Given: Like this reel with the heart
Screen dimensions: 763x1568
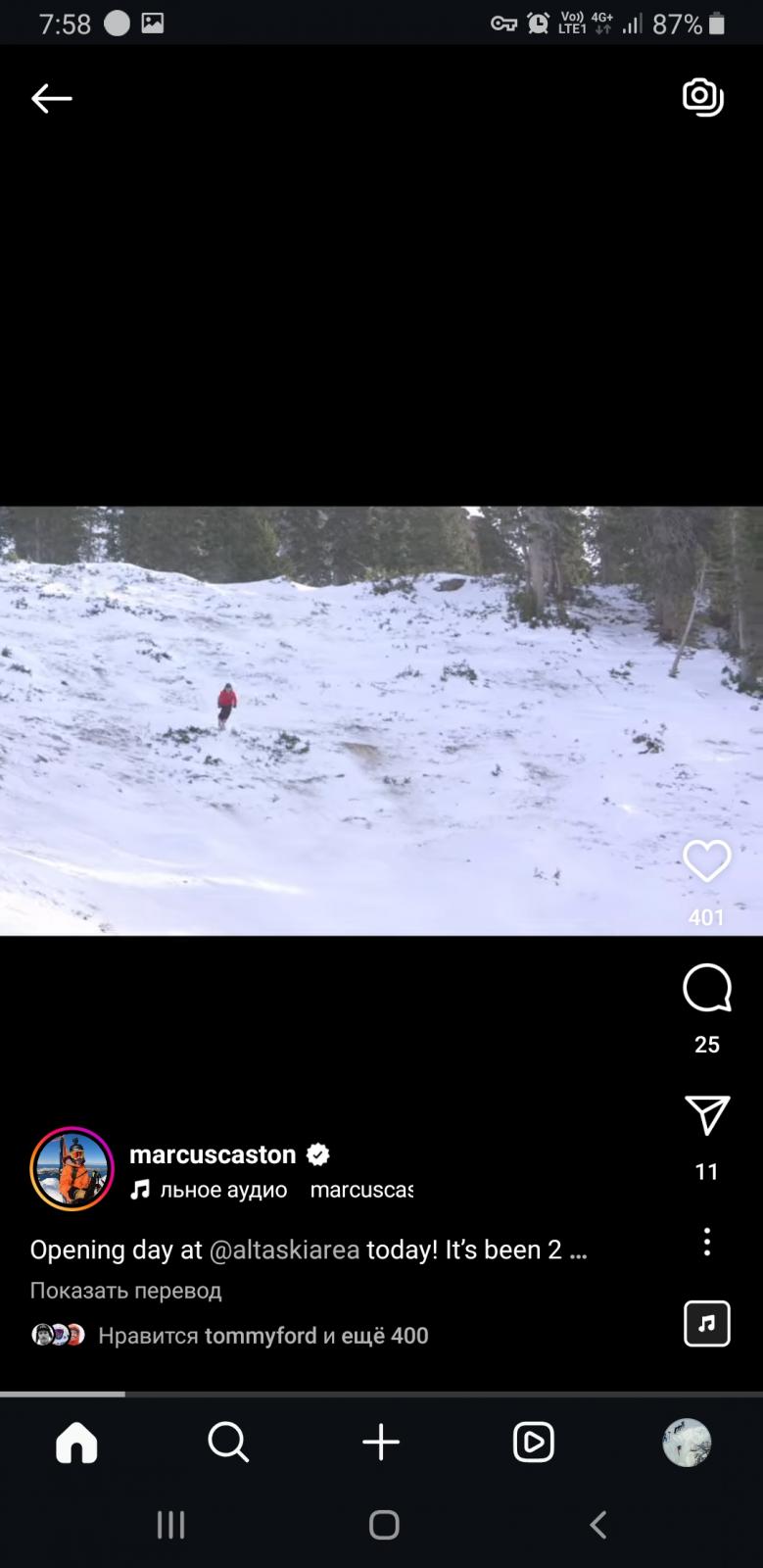Looking at the screenshot, I should (706, 861).
